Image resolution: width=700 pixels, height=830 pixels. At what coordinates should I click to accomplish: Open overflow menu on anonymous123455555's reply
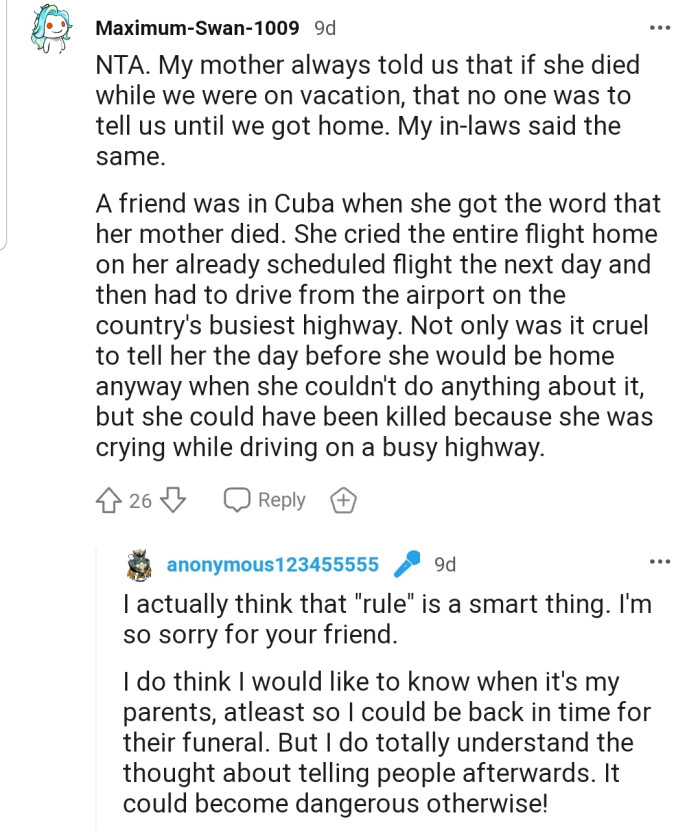point(660,562)
